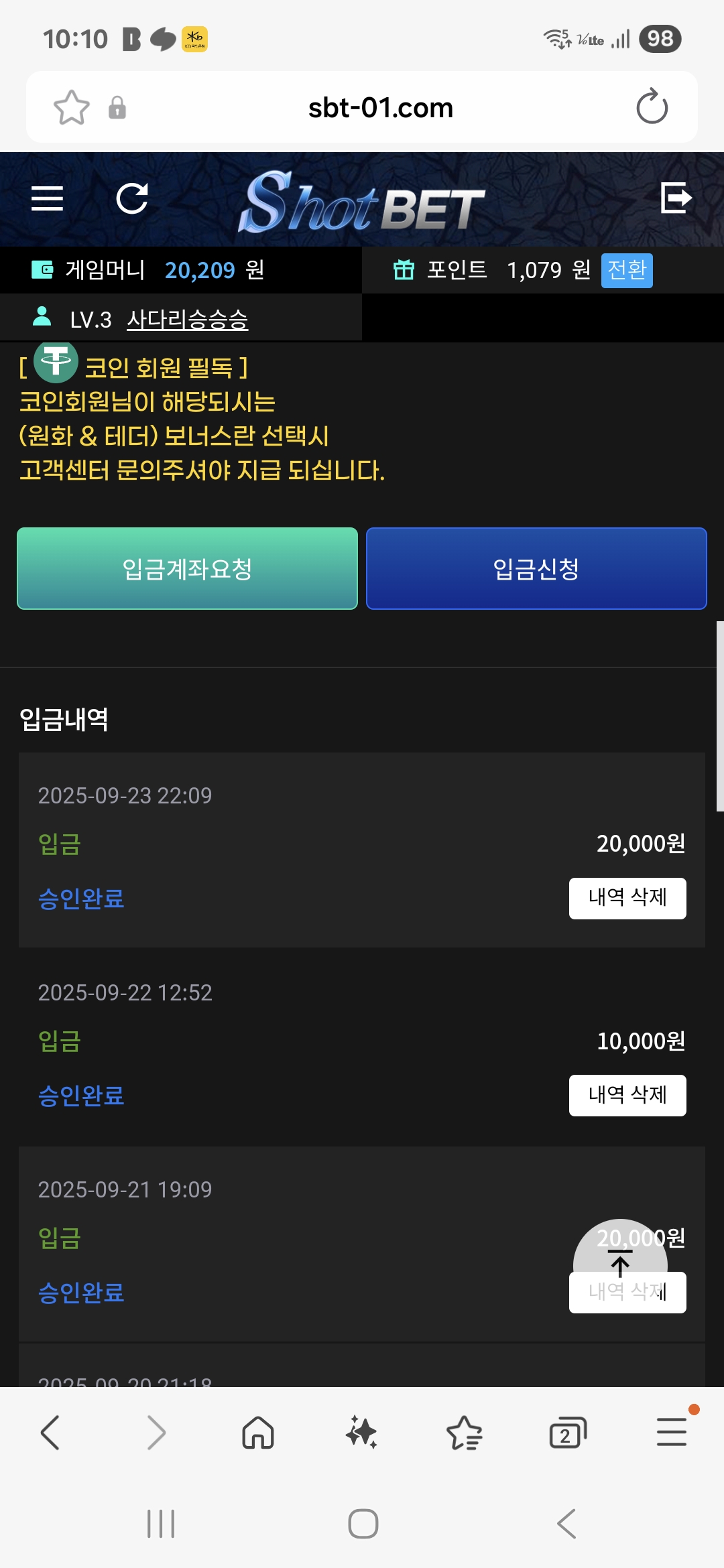Reload the page from the address bar
The width and height of the screenshot is (724, 1568).
point(652,107)
